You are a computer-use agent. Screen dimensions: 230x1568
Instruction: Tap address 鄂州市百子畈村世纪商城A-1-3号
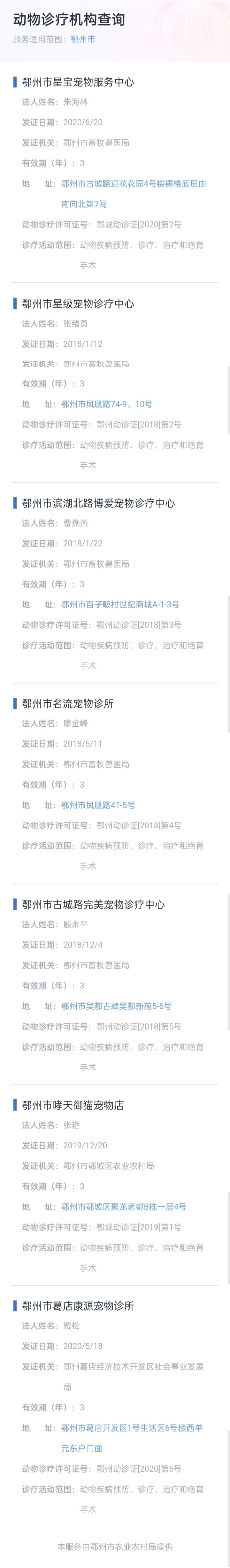coord(120,605)
